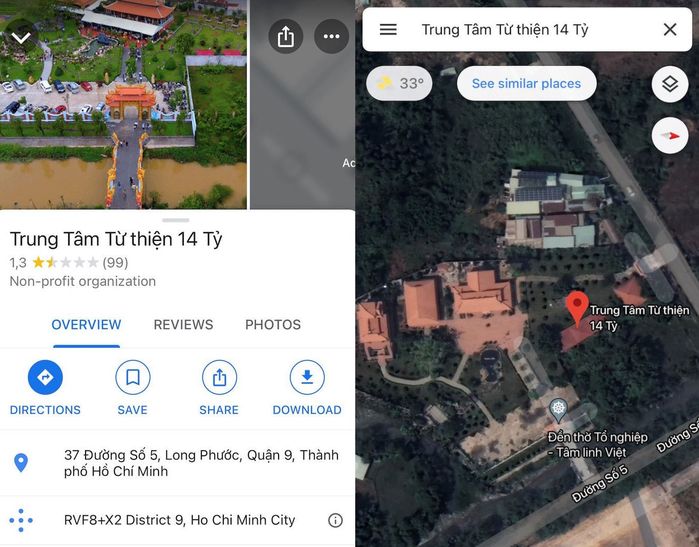The width and height of the screenshot is (699, 547).
Task: Tap the plus code info icon
Action: click(335, 520)
